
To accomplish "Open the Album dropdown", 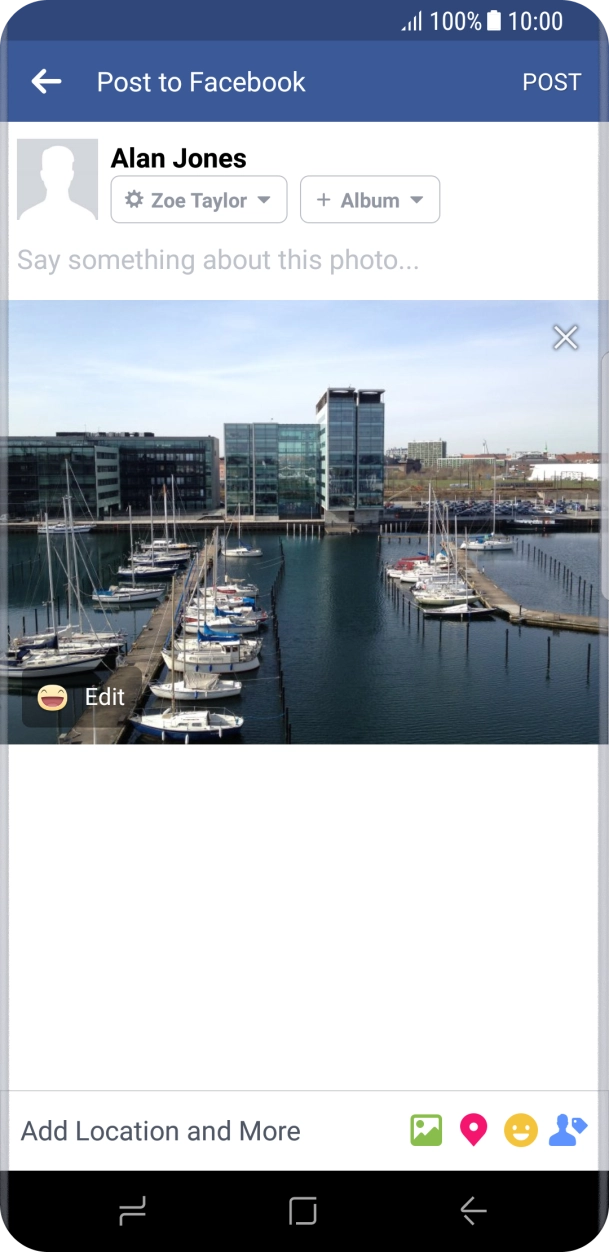I will click(369, 200).
